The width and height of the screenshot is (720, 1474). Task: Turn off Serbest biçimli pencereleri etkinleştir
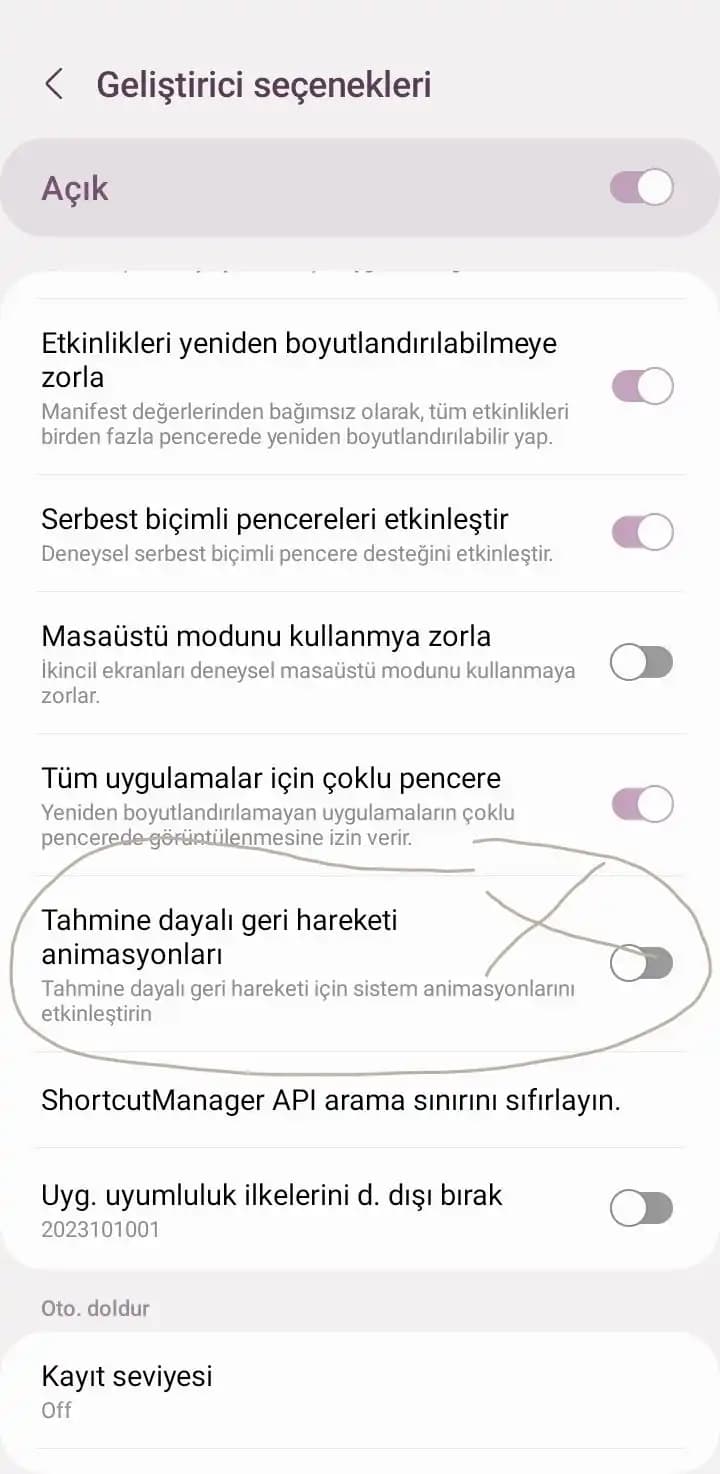click(641, 532)
